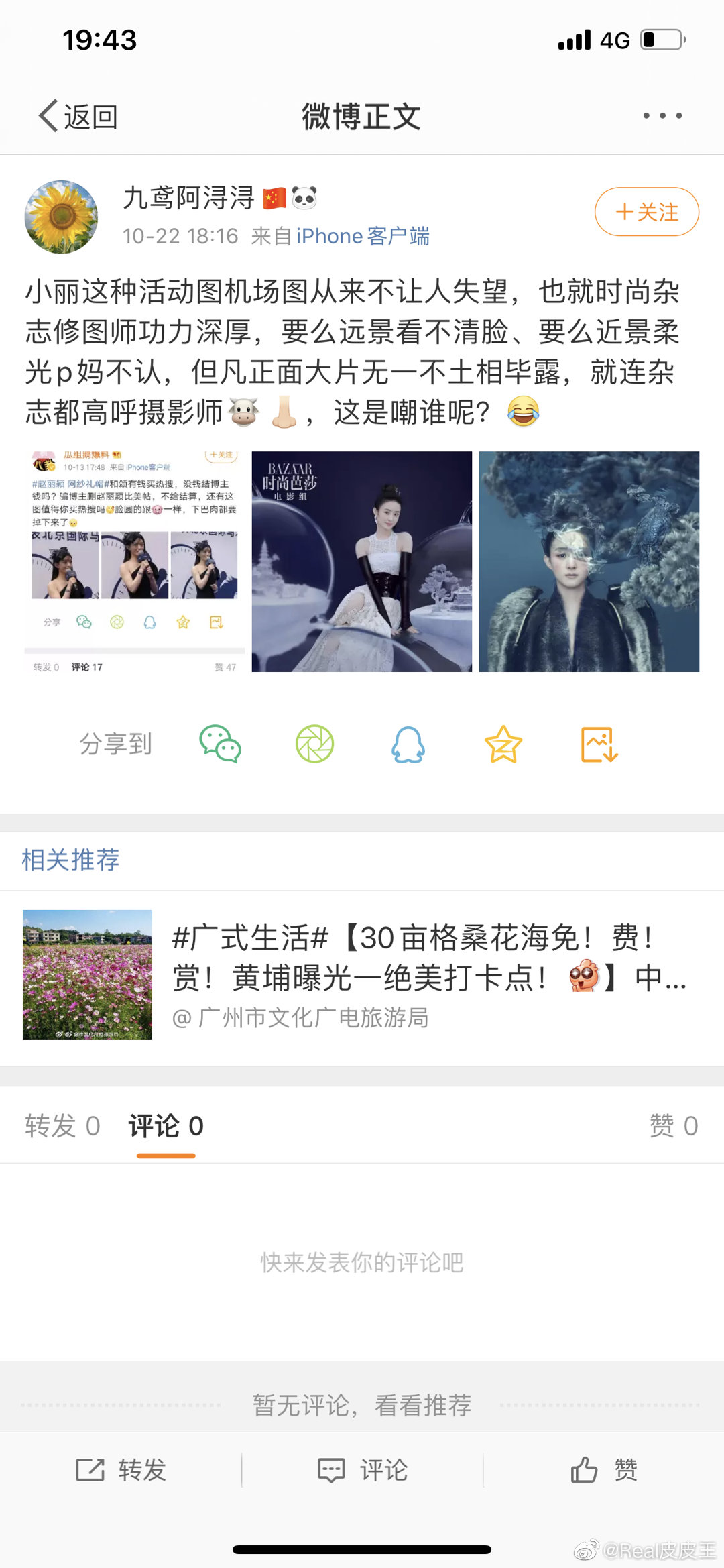Like the post with bottom 赞 button
This screenshot has height=1568, width=724.
click(603, 1470)
